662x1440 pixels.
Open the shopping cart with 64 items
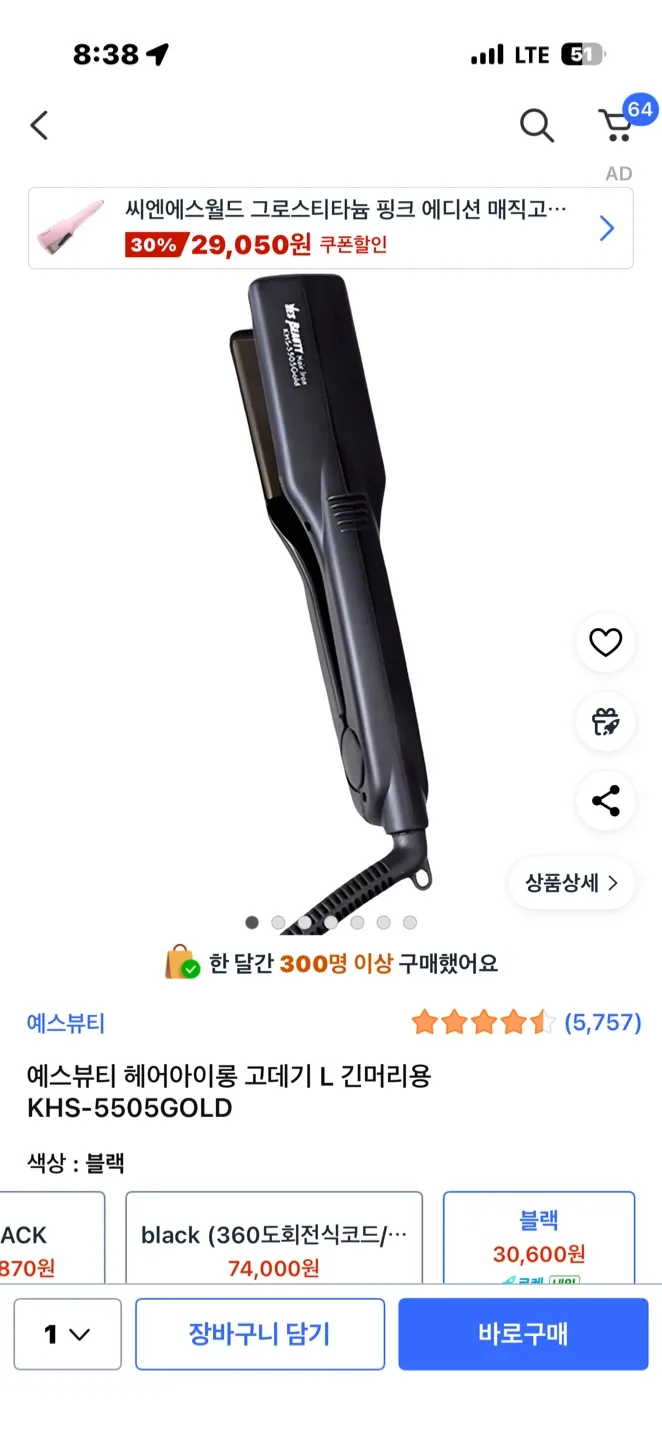point(617,126)
